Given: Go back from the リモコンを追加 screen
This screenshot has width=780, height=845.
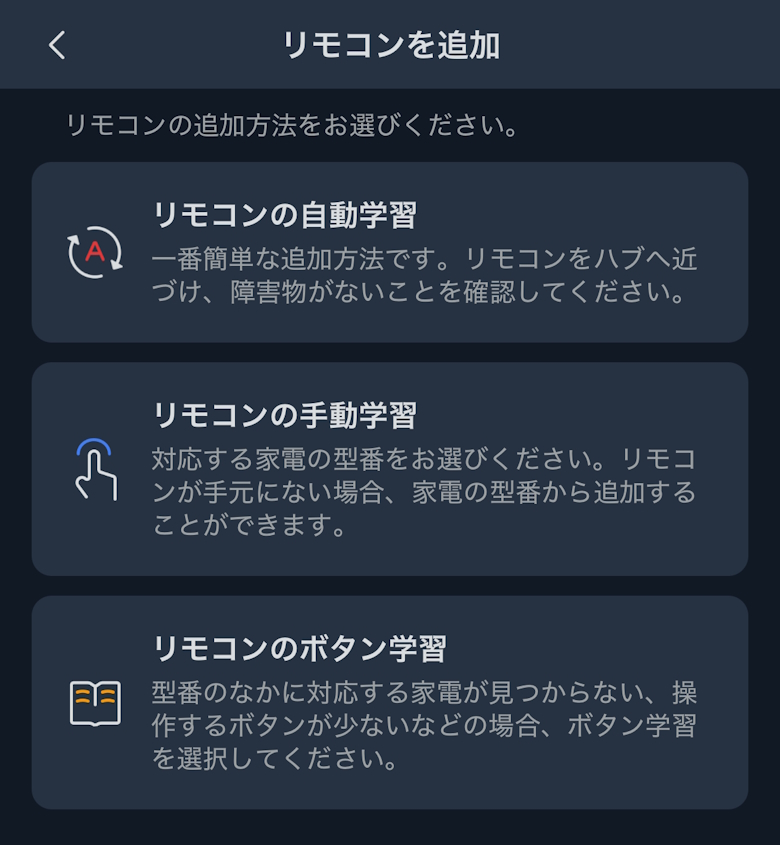Looking at the screenshot, I should tap(57, 45).
